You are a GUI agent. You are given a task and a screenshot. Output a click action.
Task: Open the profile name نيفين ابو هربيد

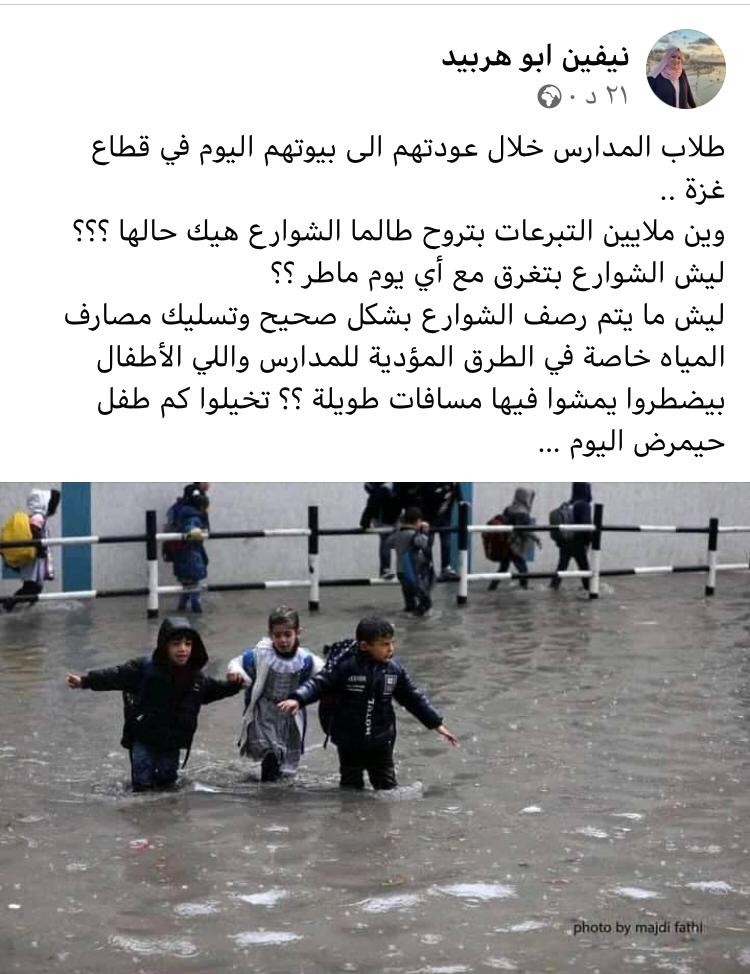point(535,55)
